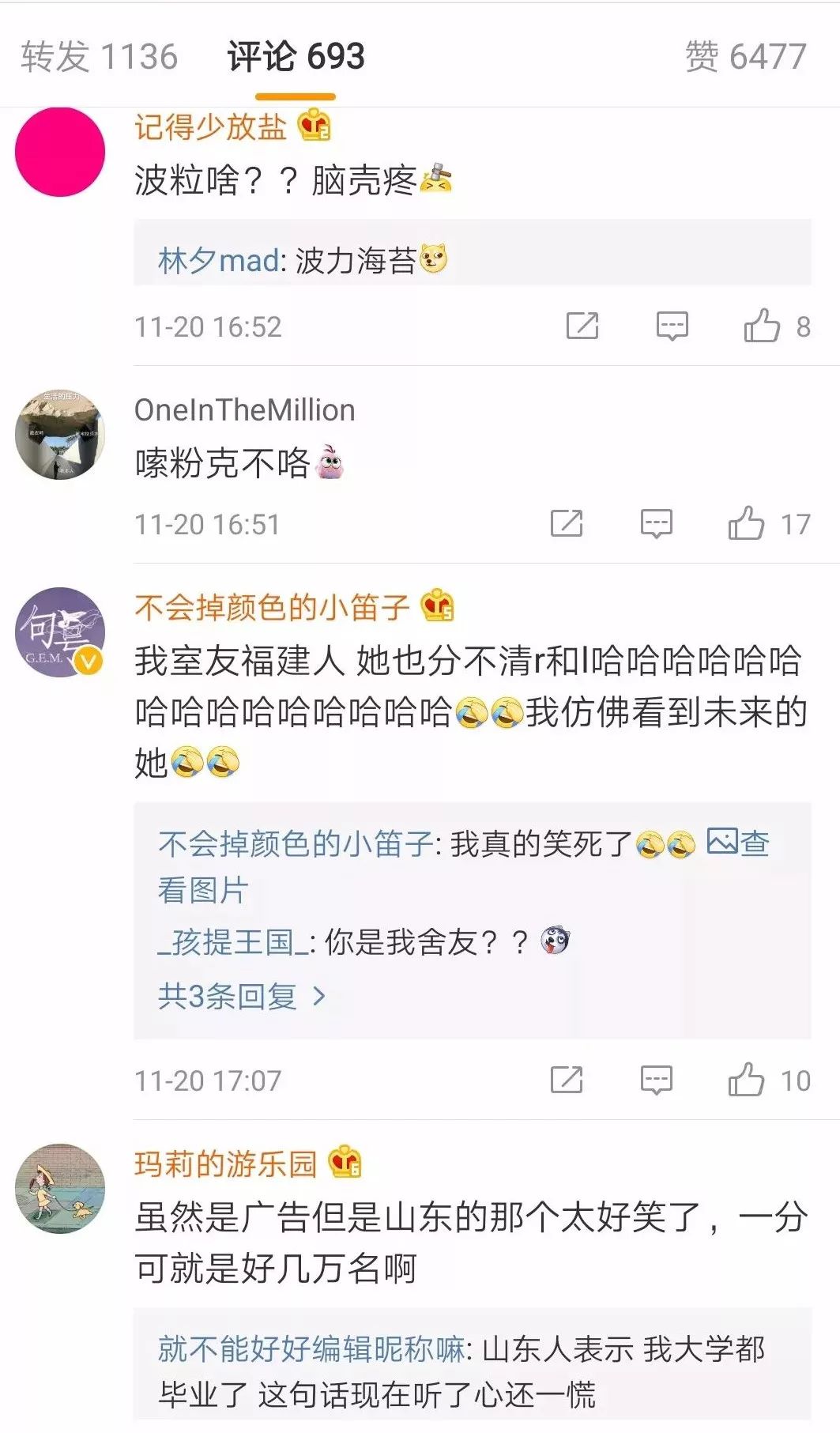Like OneInTheMillion's comment
The image size is (840, 1433).
[769, 523]
